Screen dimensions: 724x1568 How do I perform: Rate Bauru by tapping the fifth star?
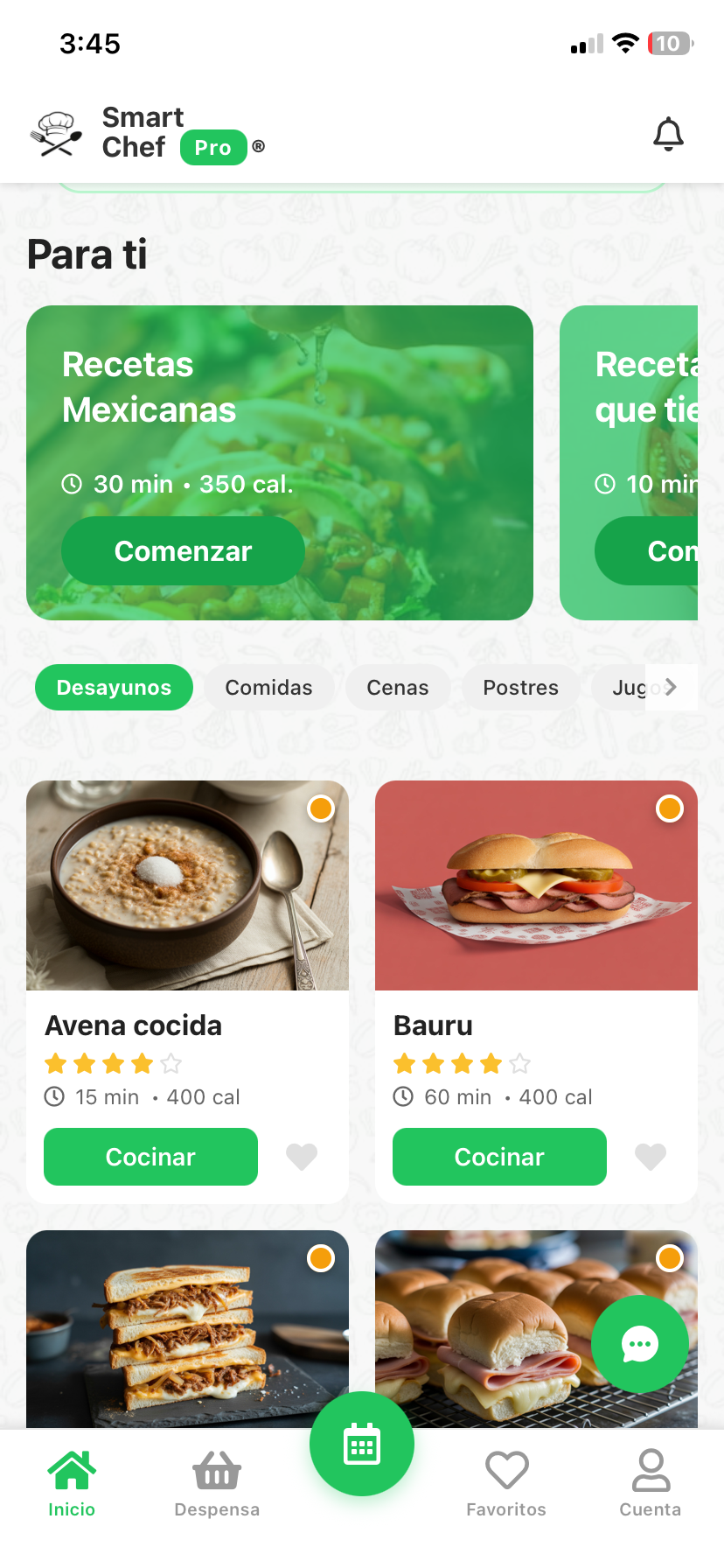(519, 1063)
